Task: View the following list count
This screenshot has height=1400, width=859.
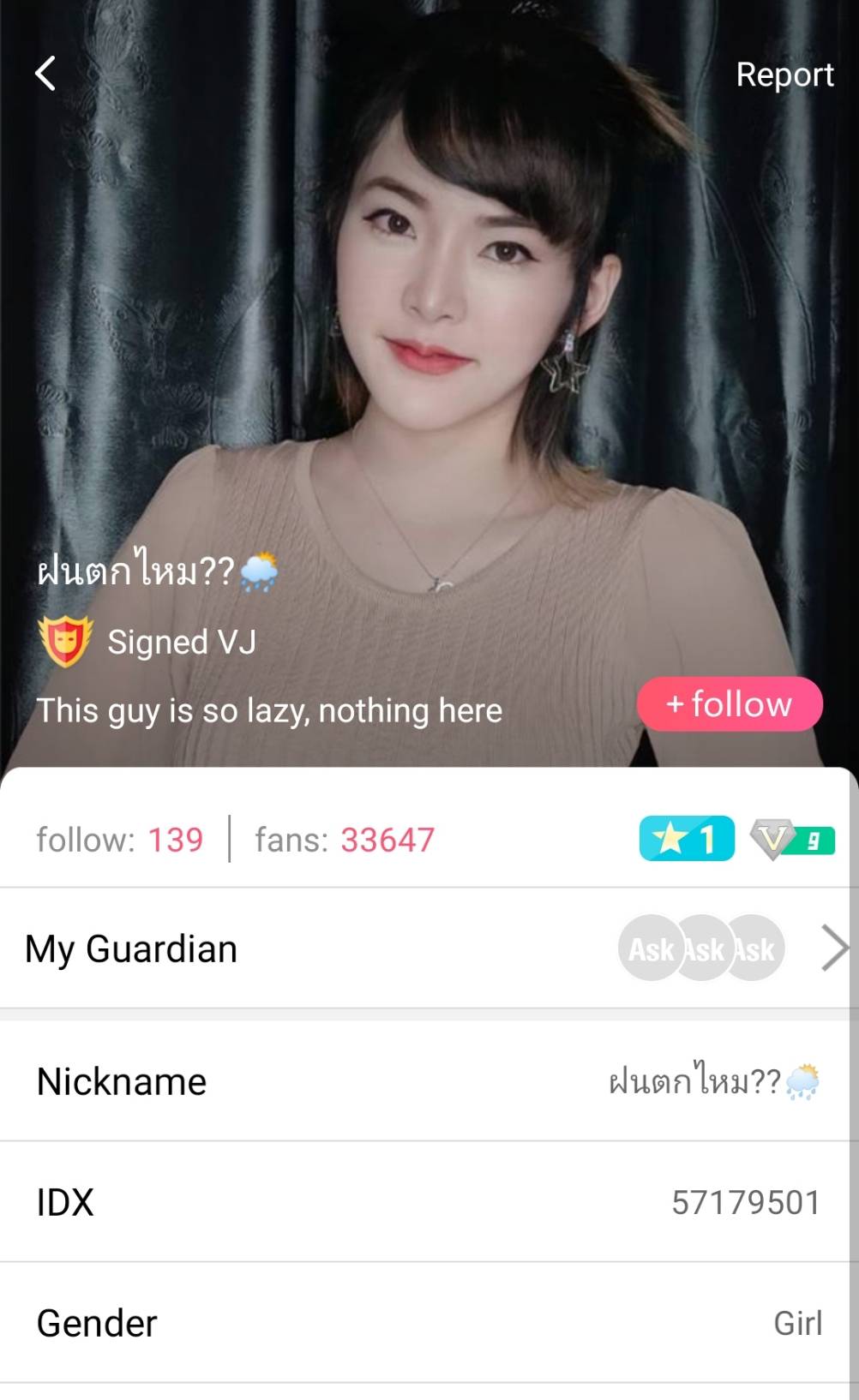Action: click(120, 840)
